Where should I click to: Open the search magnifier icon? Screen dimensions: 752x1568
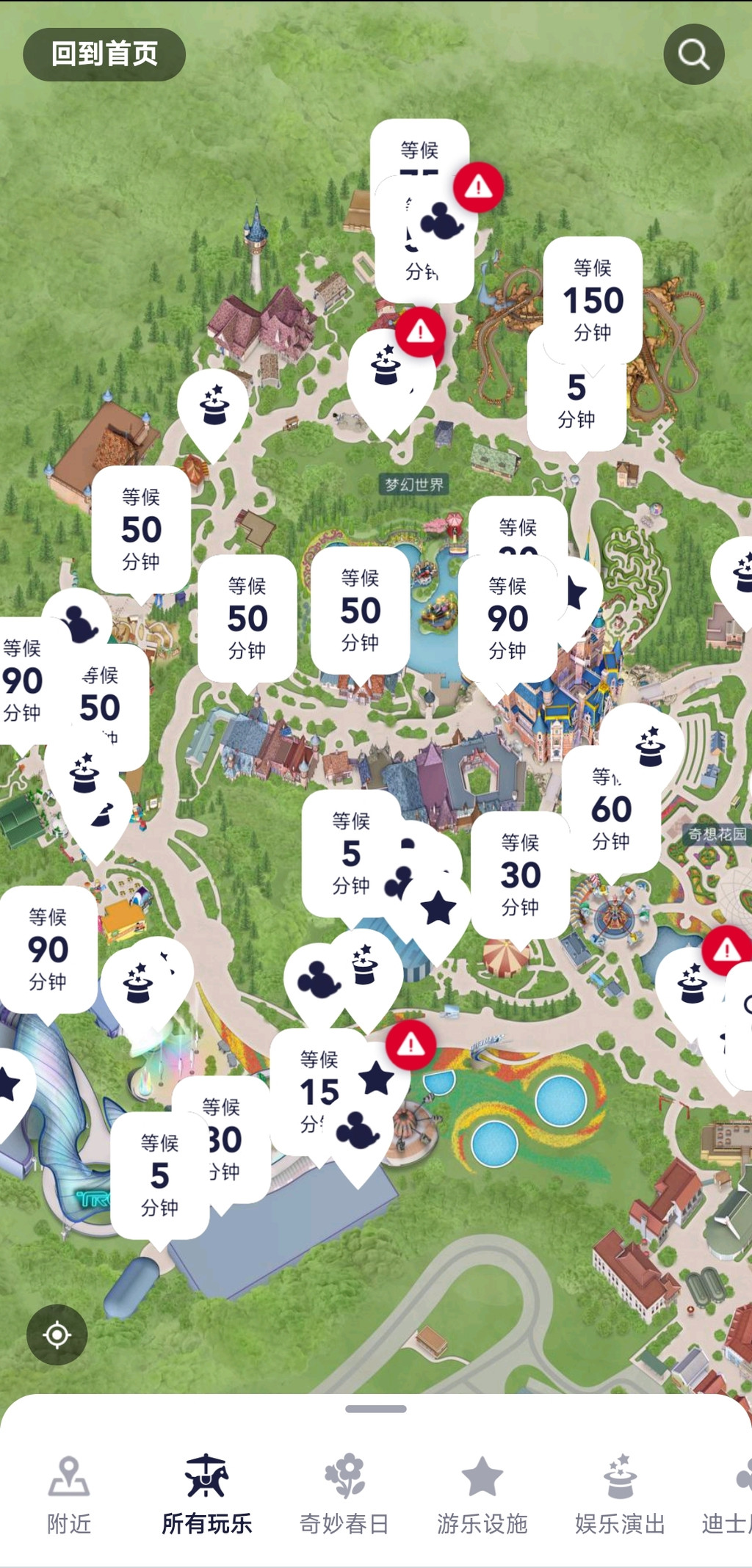point(694,54)
